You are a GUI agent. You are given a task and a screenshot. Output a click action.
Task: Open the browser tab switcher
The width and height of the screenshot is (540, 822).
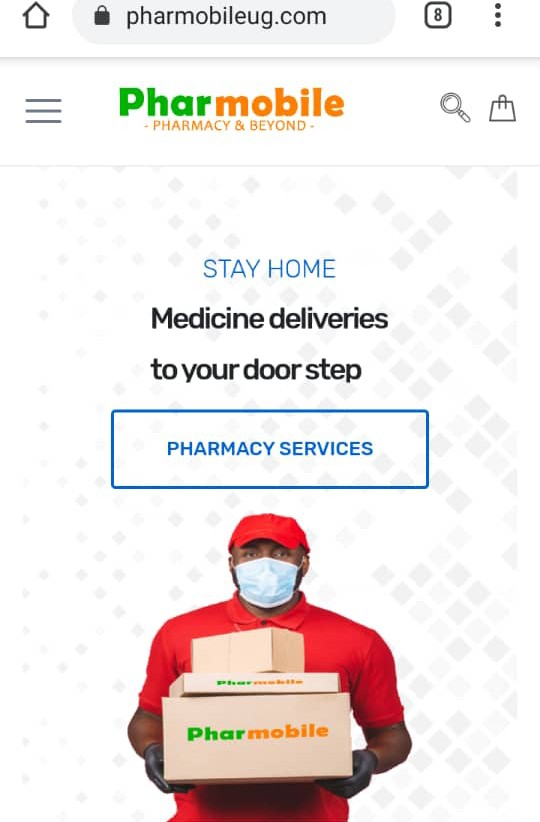pyautogui.click(x=438, y=16)
